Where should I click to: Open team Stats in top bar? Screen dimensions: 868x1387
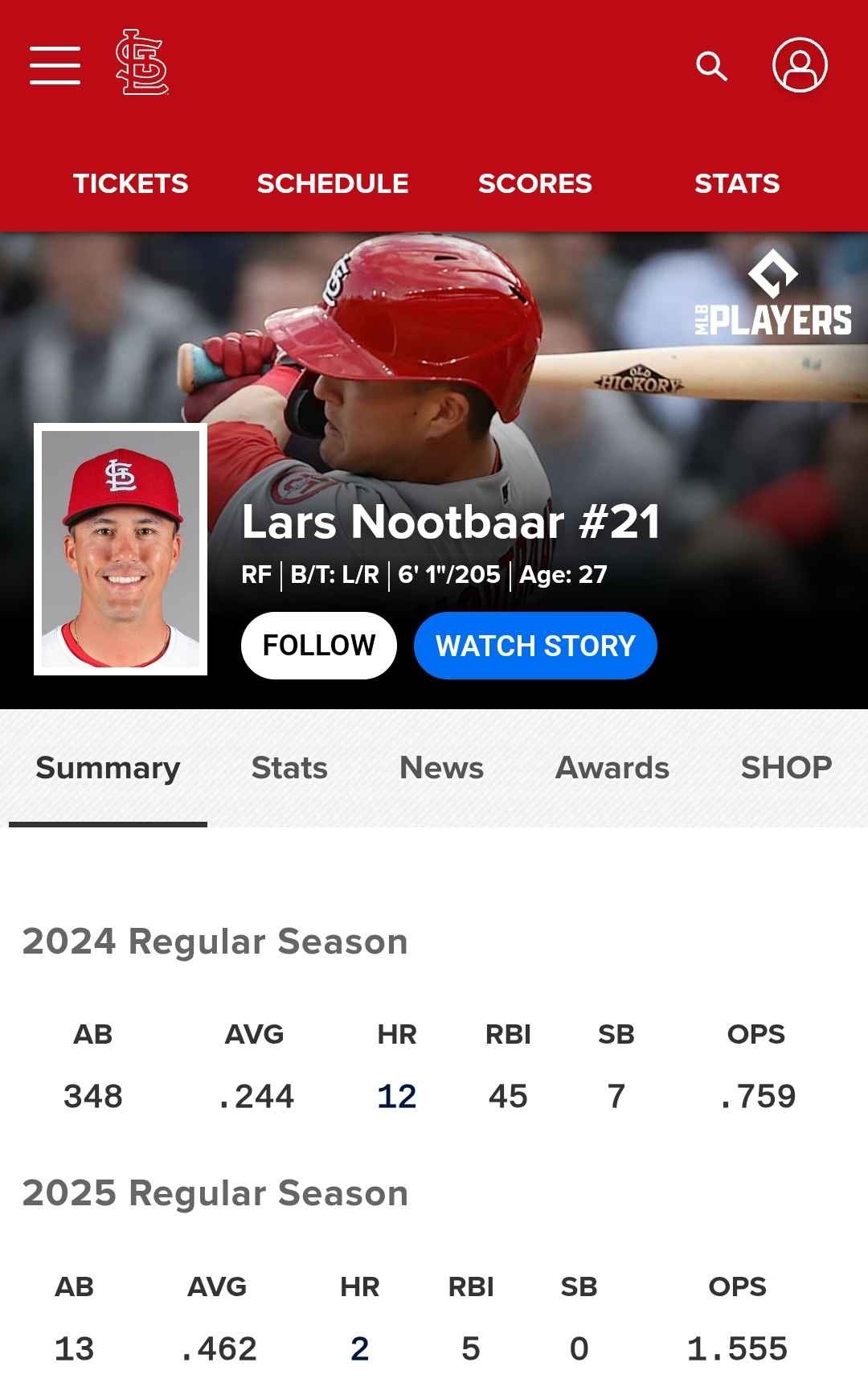[x=737, y=183]
